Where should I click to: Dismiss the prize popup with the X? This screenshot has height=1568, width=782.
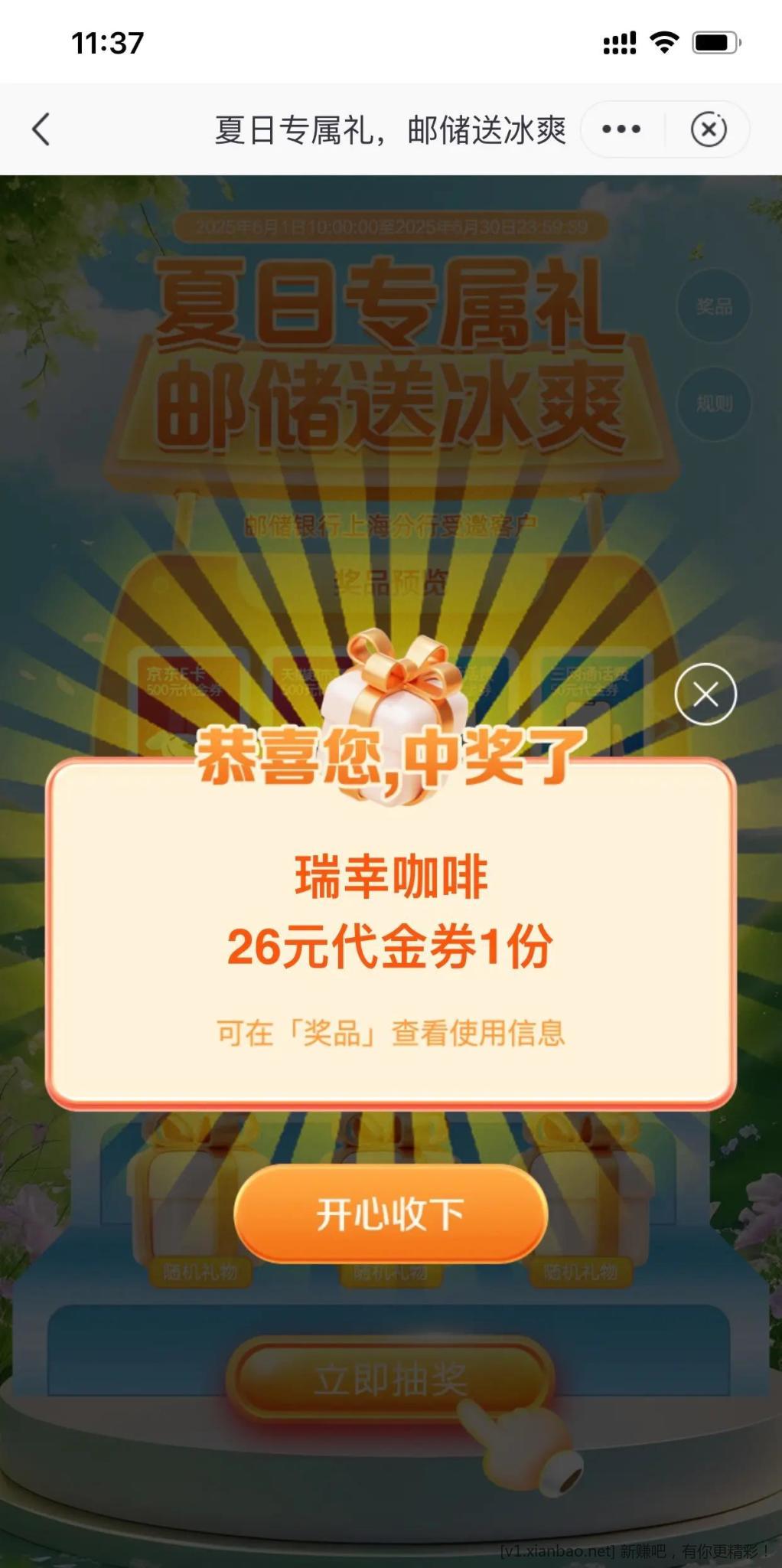point(705,694)
